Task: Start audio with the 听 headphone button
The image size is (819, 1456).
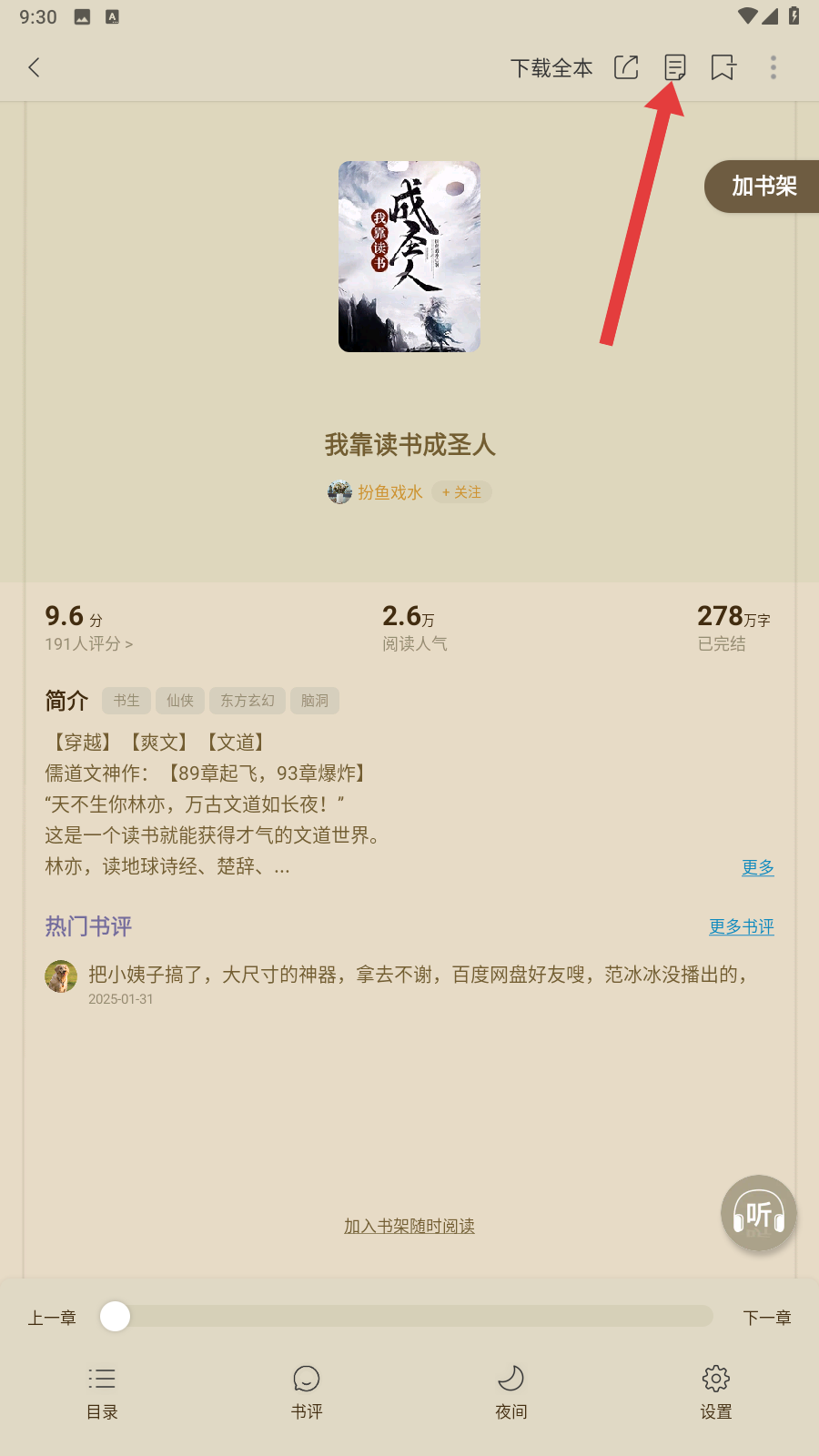Action: pyautogui.click(x=758, y=1214)
